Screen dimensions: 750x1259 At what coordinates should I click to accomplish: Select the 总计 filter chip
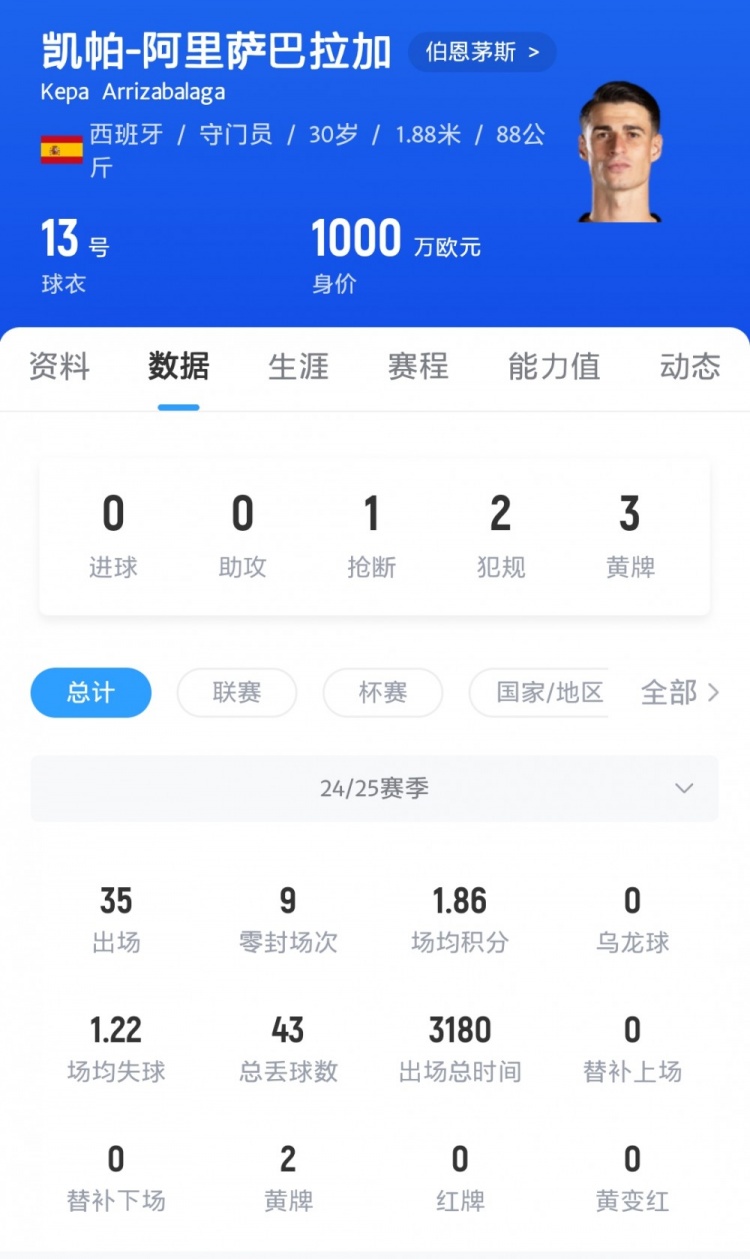point(91,693)
